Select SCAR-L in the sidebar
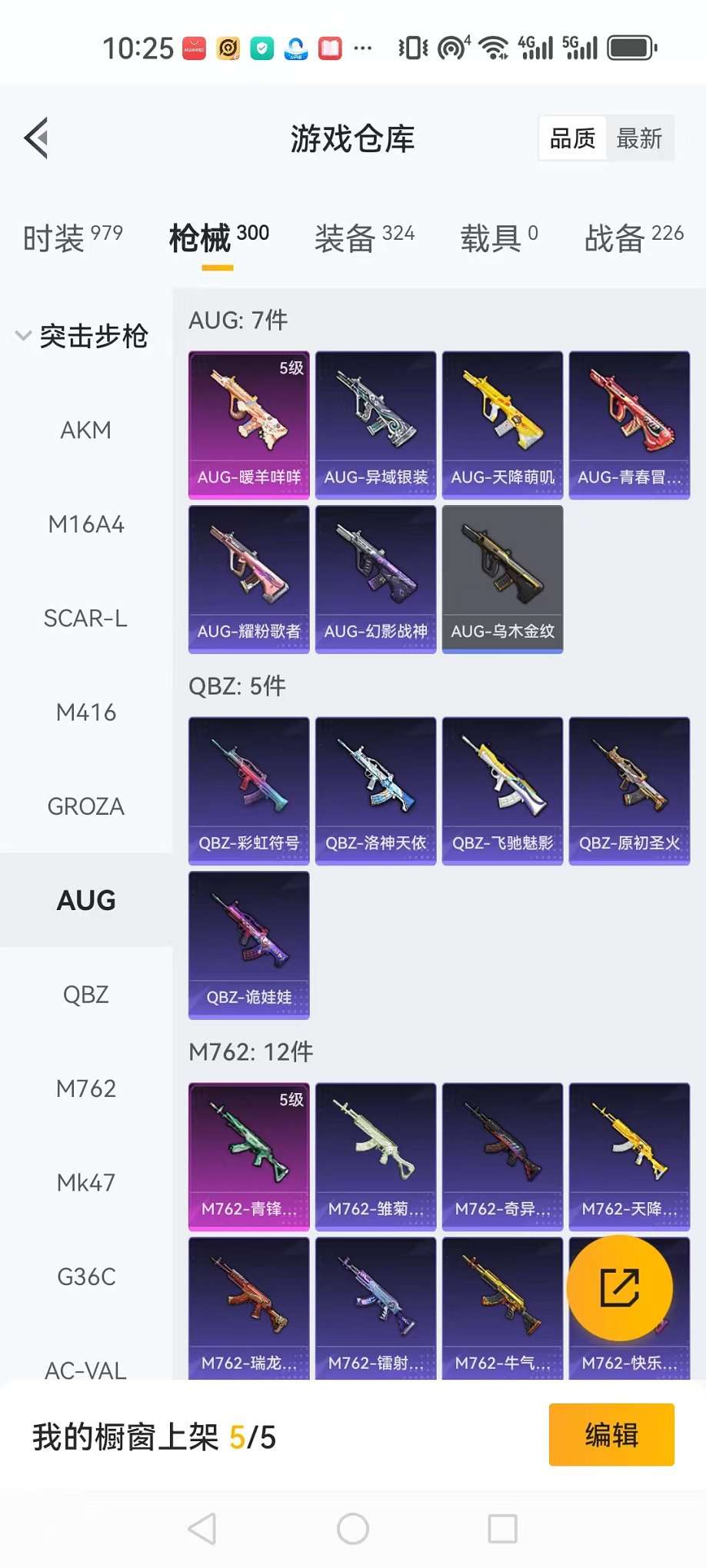 click(85, 618)
